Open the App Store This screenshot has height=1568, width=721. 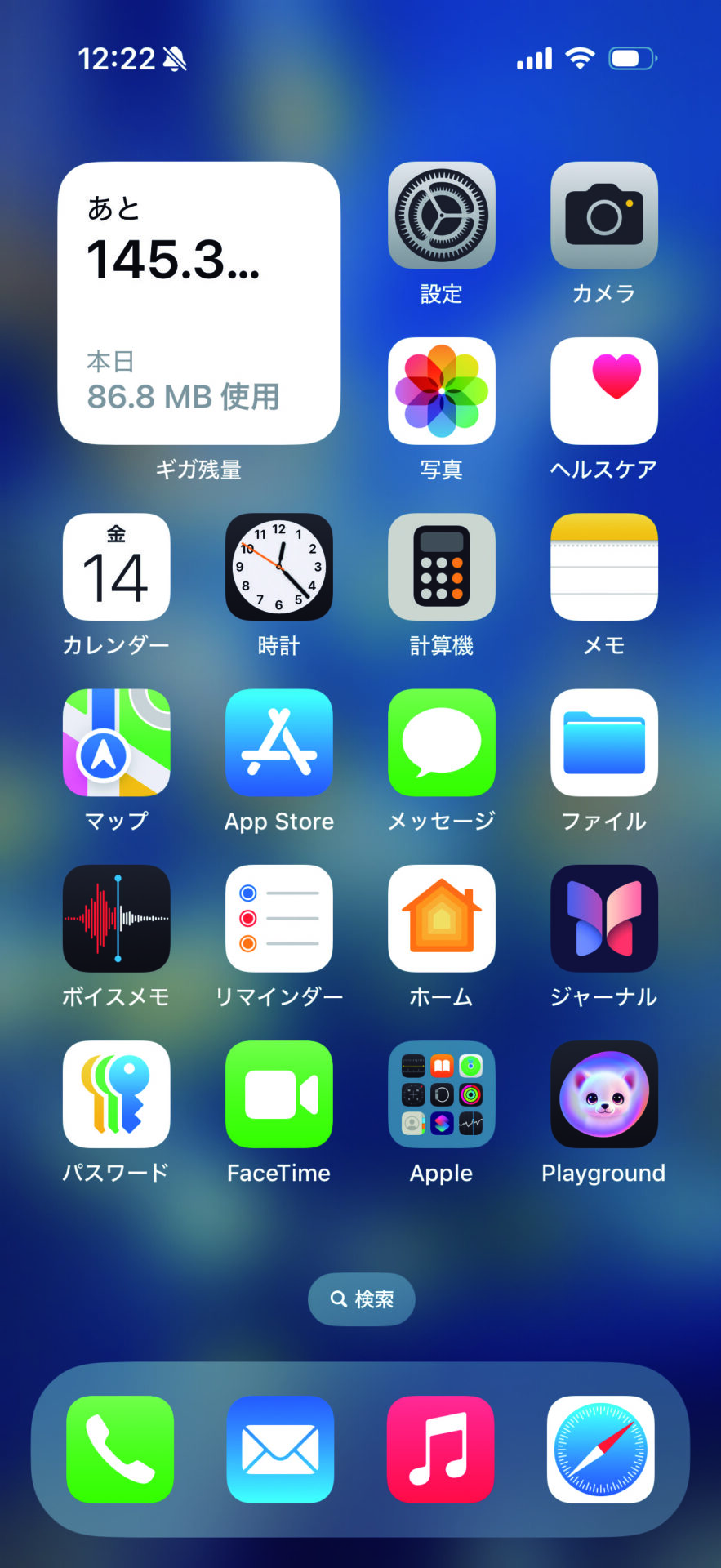coord(278,742)
